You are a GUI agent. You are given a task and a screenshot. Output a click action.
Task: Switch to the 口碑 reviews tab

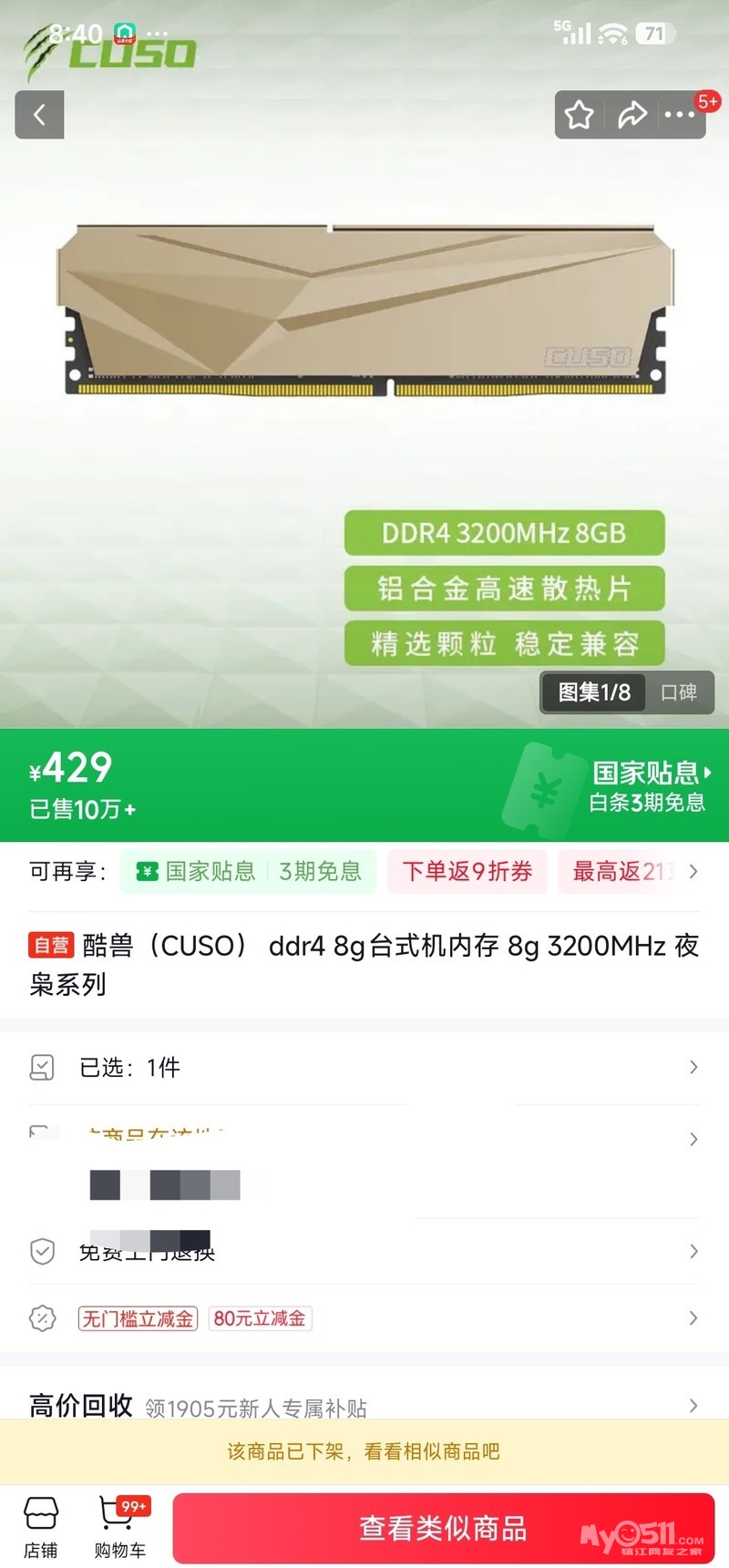pos(679,692)
